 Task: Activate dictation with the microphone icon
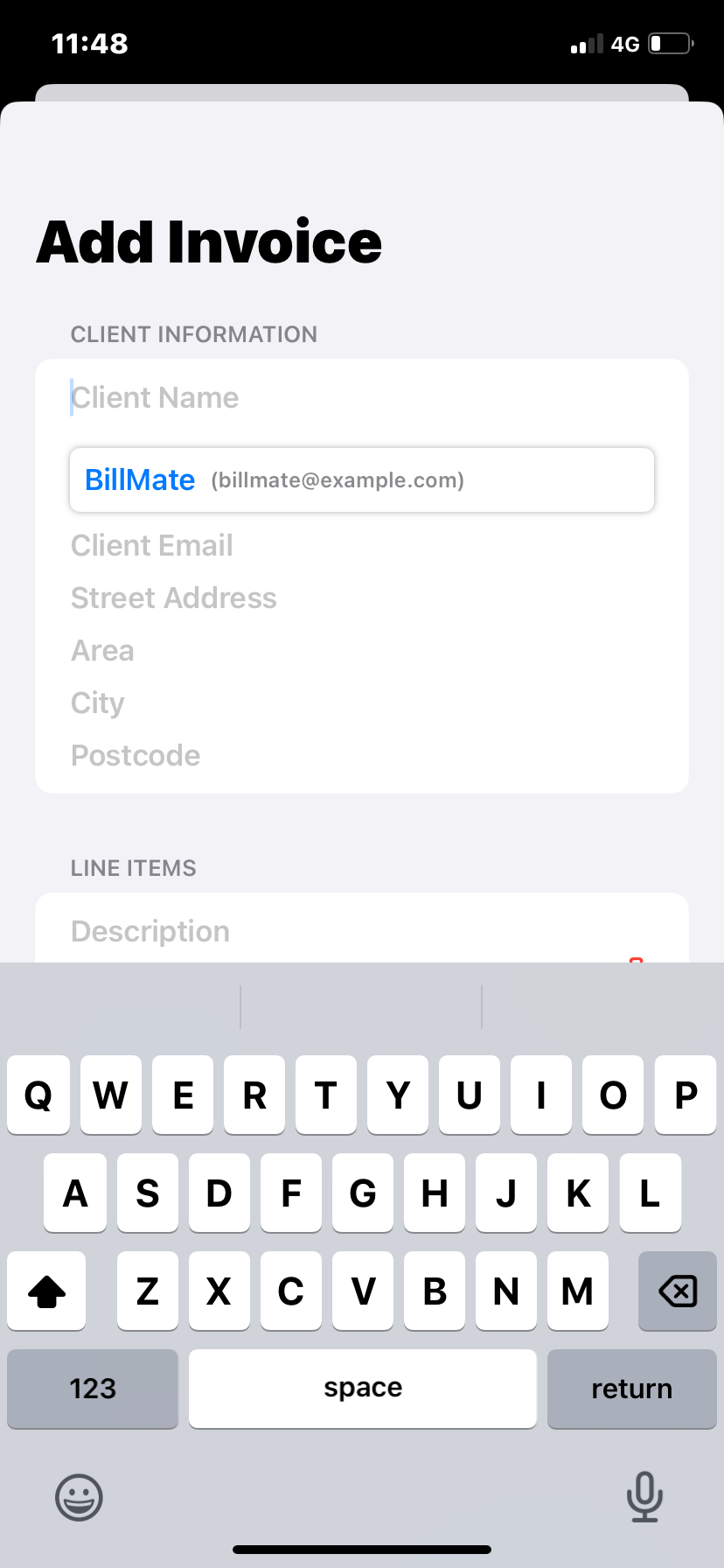[644, 1497]
